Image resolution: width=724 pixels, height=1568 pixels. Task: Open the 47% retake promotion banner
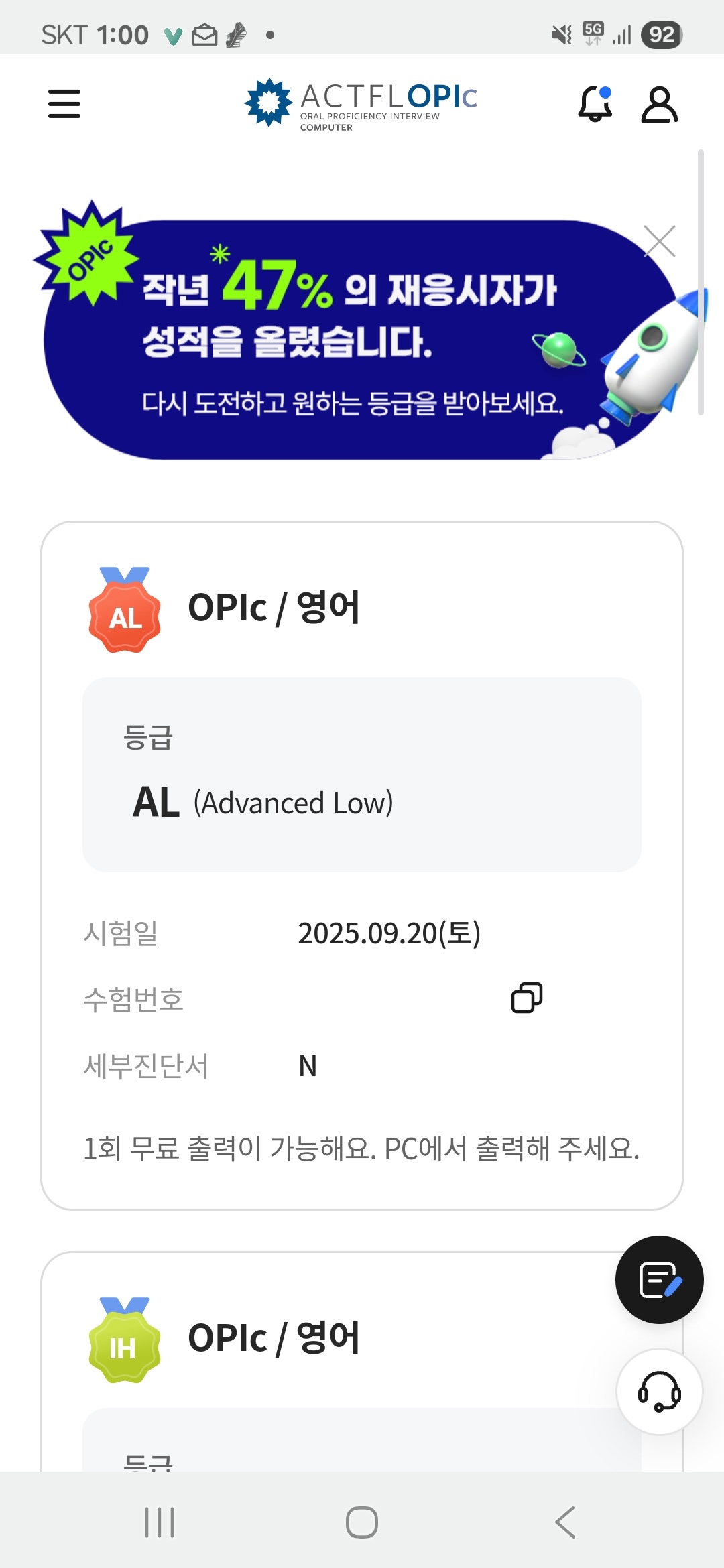point(349,342)
